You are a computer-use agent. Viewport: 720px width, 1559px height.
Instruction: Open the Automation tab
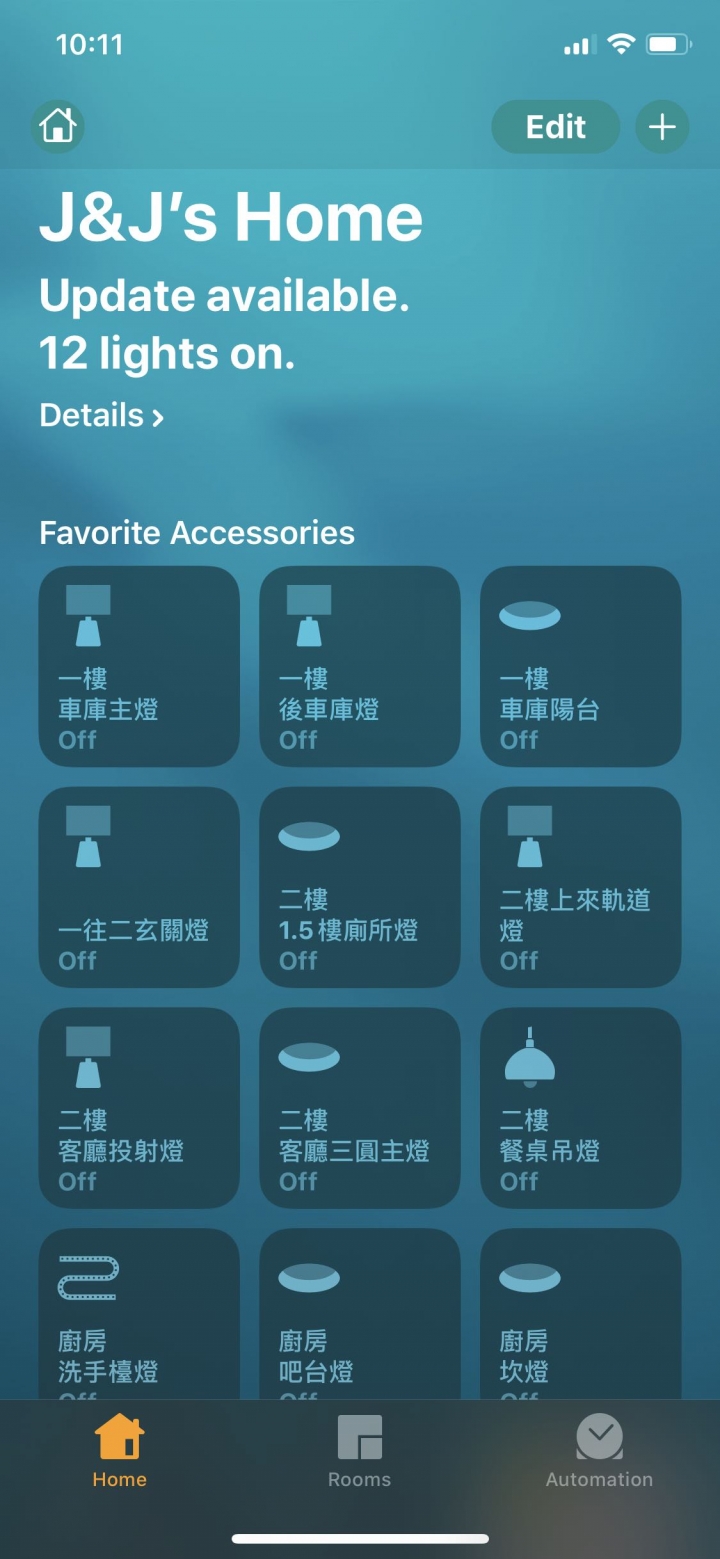(x=599, y=1451)
